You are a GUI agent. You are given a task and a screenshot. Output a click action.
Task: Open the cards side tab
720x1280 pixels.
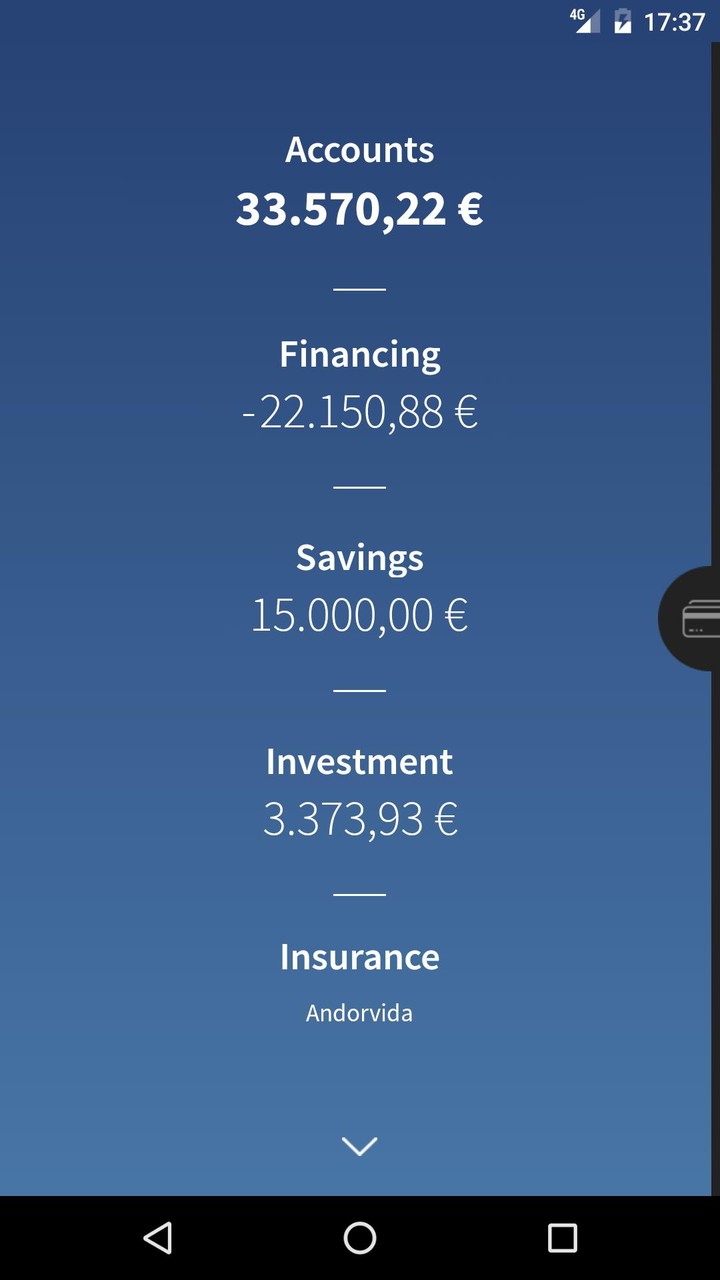click(x=696, y=619)
